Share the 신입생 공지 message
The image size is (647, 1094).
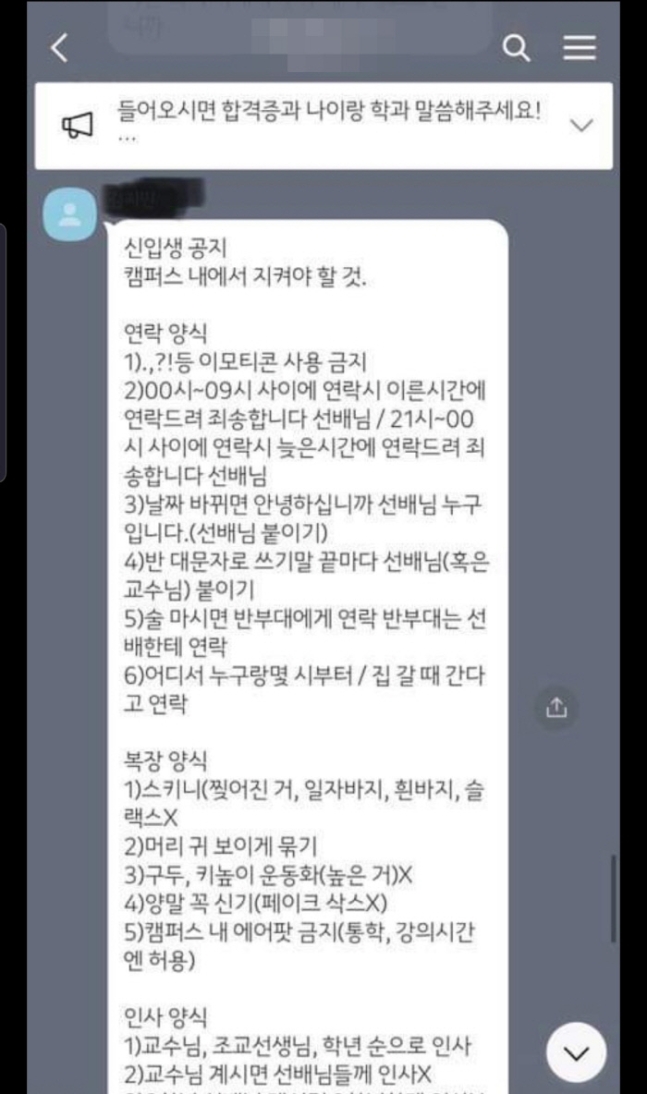pyautogui.click(x=556, y=707)
